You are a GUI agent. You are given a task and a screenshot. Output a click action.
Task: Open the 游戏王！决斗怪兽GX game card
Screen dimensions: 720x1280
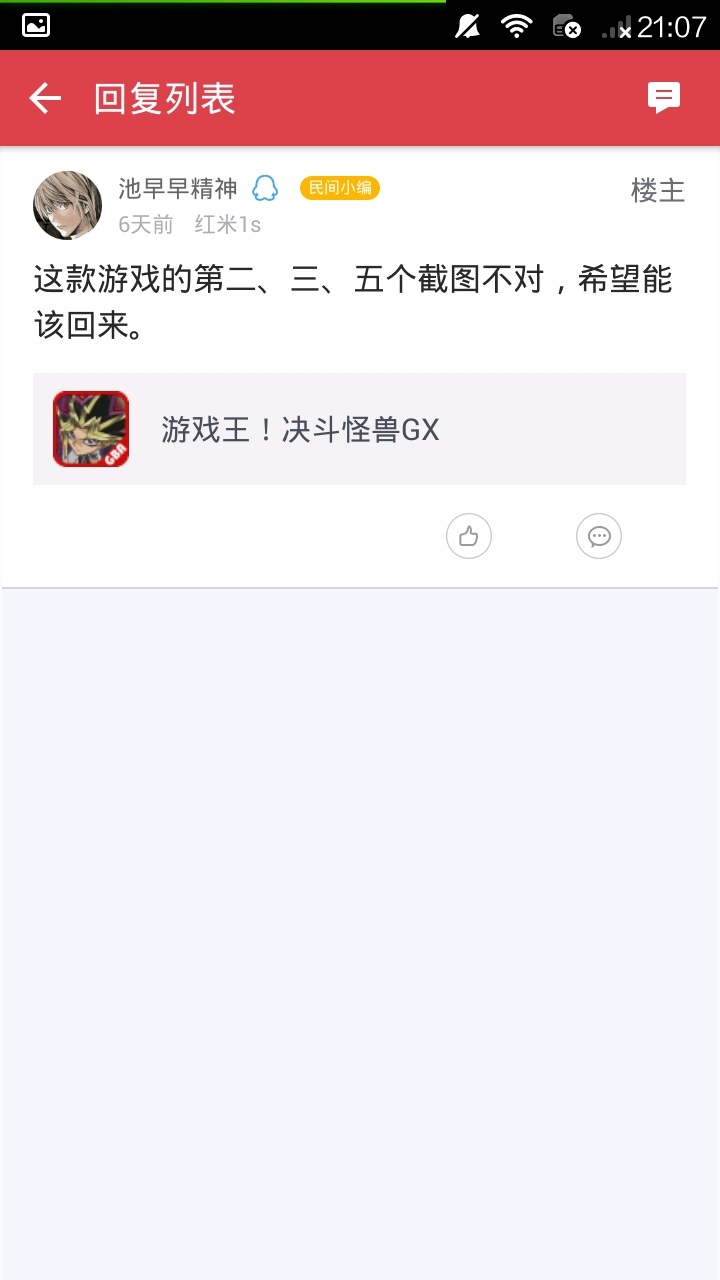pyautogui.click(x=359, y=429)
